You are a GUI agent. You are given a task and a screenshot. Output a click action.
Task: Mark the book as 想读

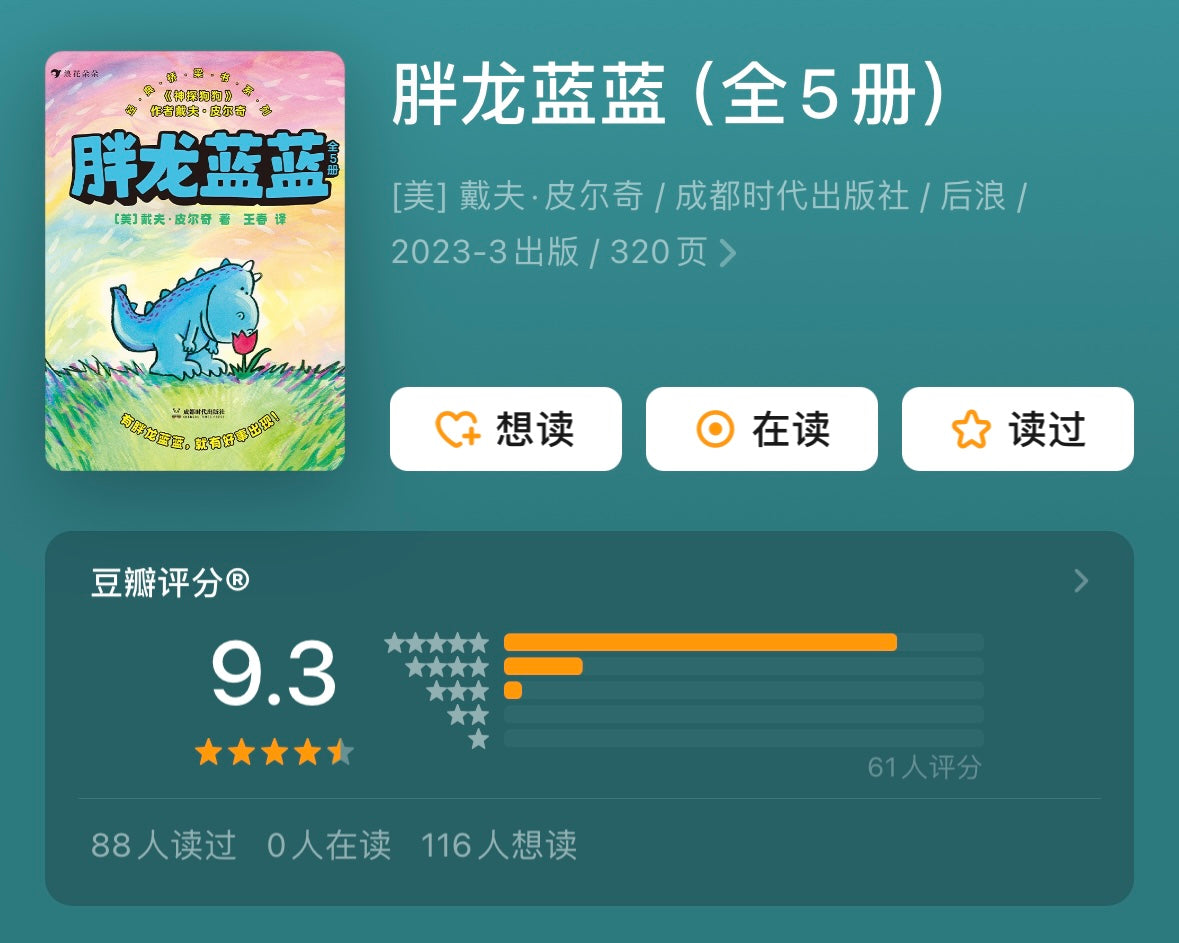(x=505, y=429)
